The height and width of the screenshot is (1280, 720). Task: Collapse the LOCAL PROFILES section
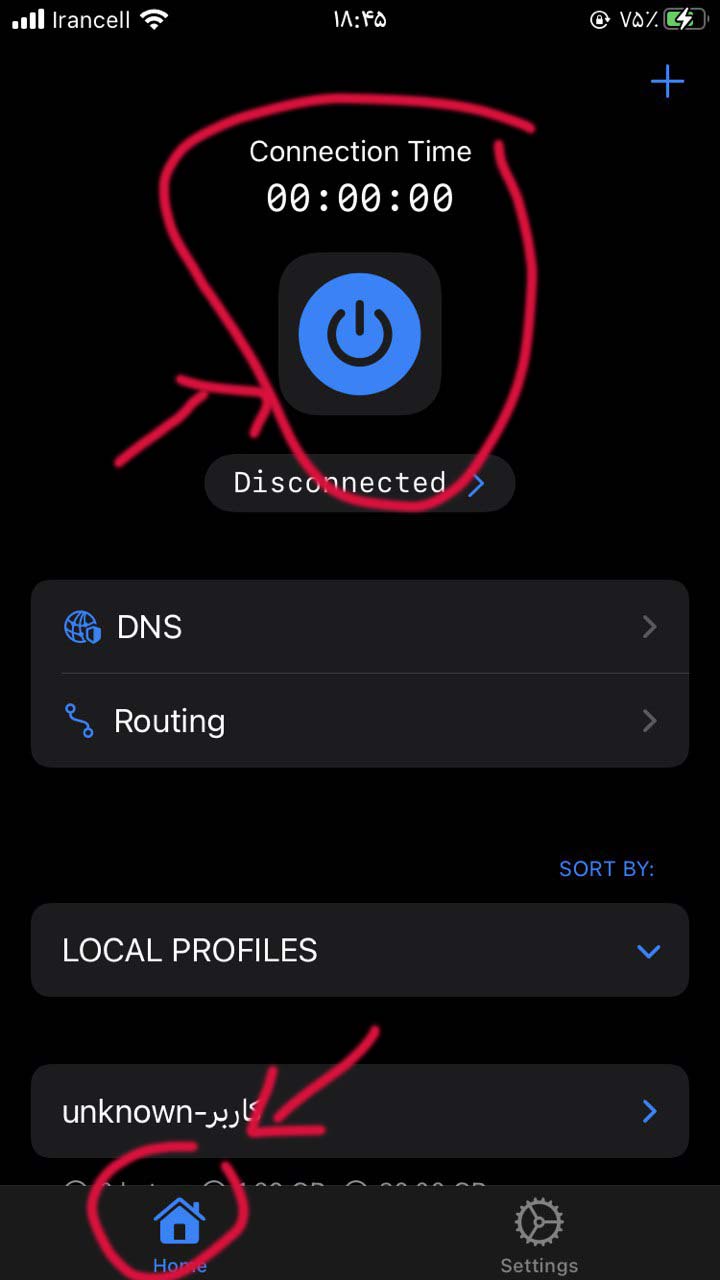pos(648,951)
